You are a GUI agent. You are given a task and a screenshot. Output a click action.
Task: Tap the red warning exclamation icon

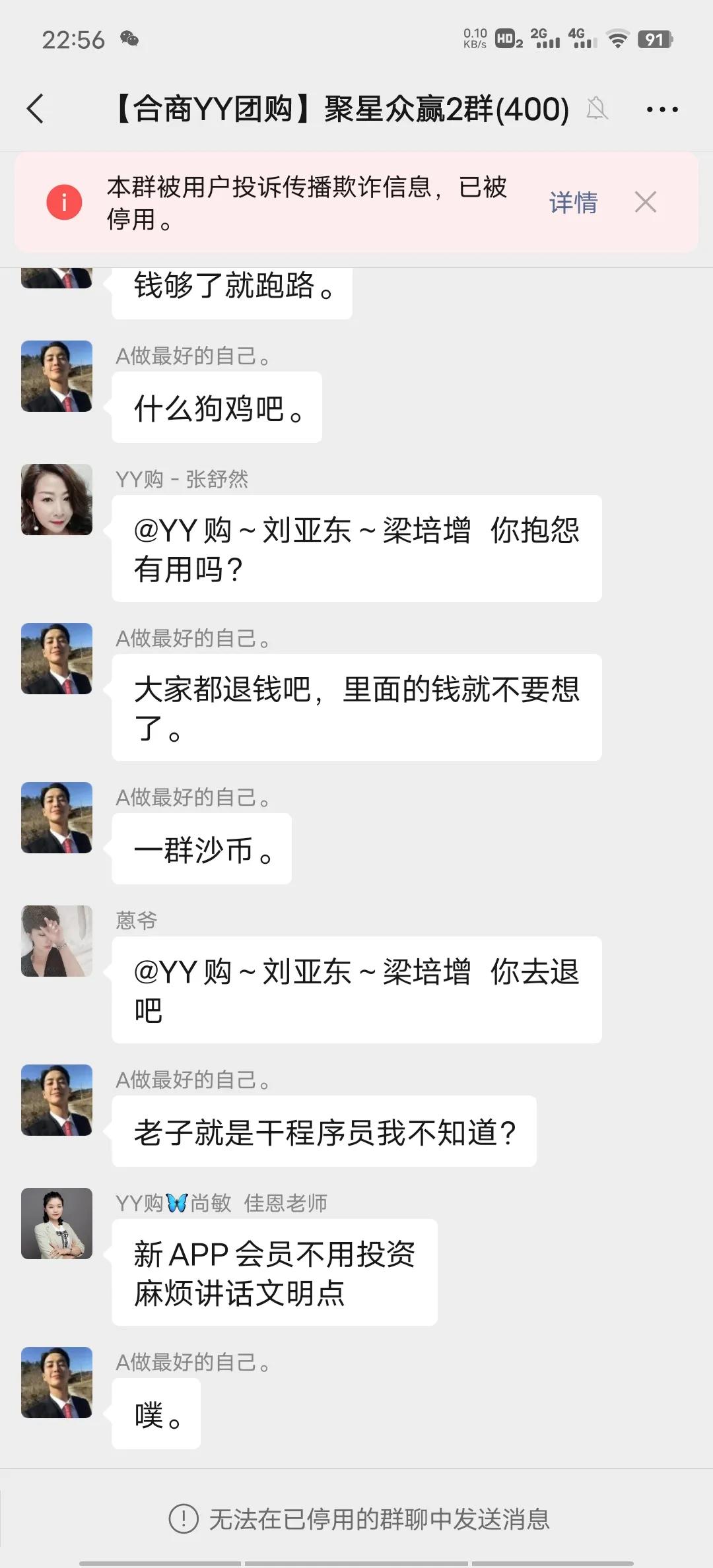tap(64, 202)
